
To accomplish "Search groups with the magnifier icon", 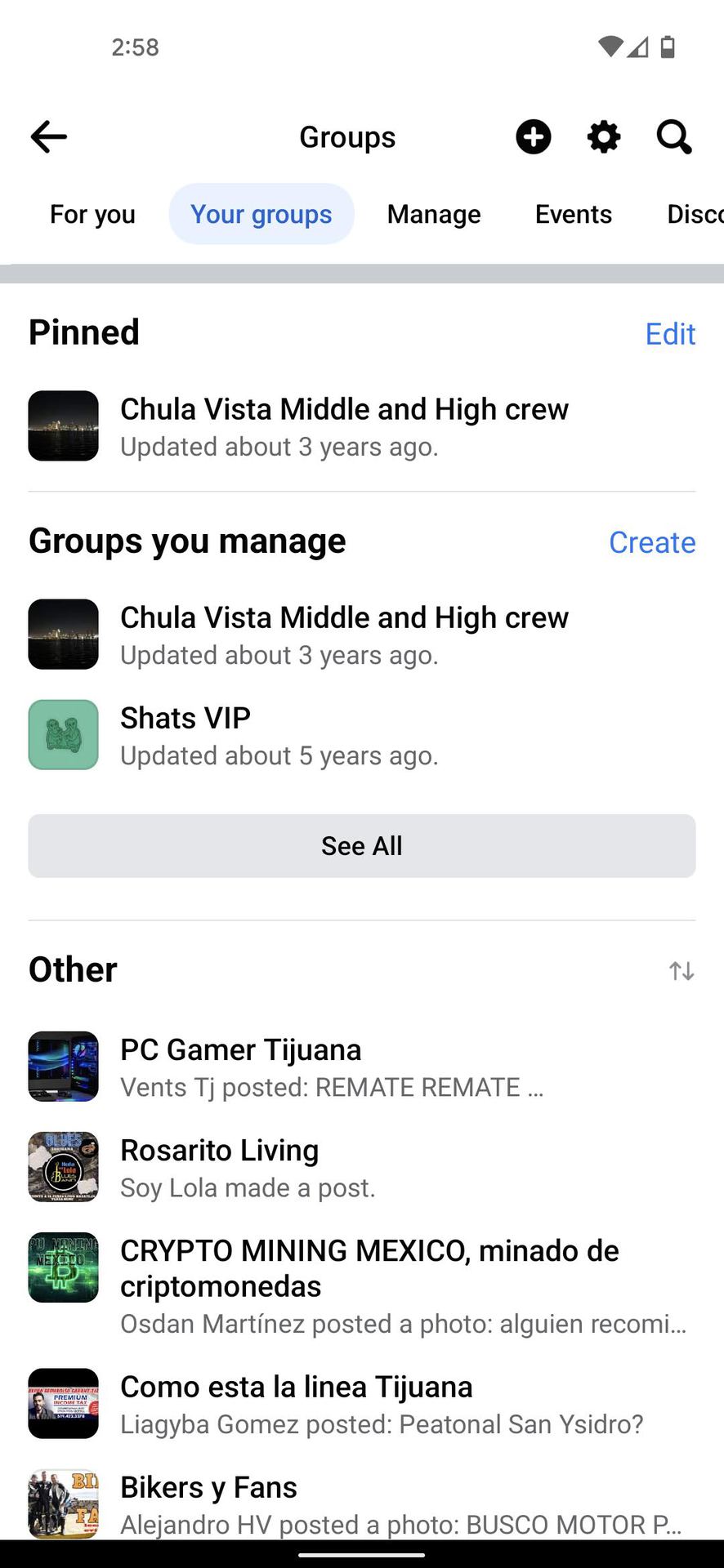I will [x=674, y=137].
